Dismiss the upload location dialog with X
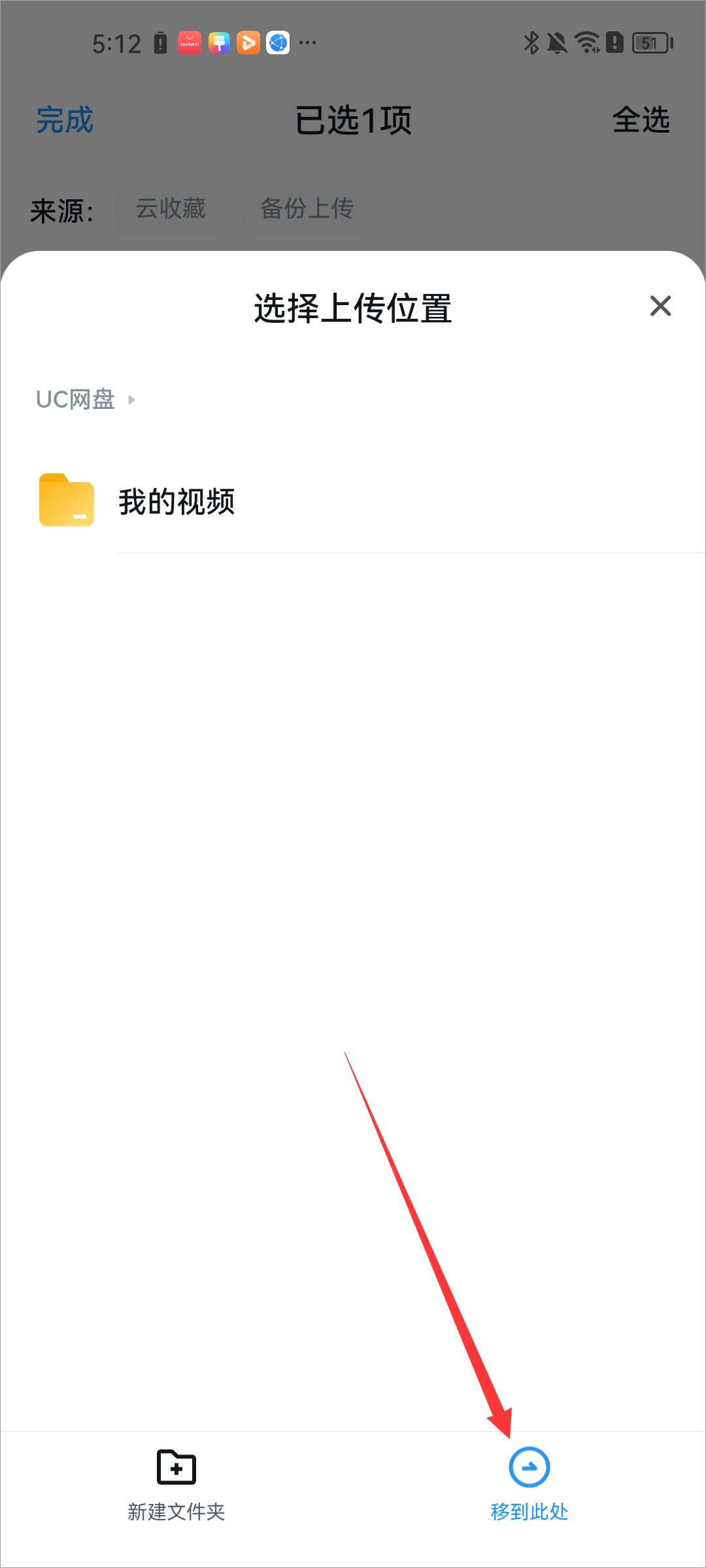This screenshot has width=706, height=1568. coord(662,306)
